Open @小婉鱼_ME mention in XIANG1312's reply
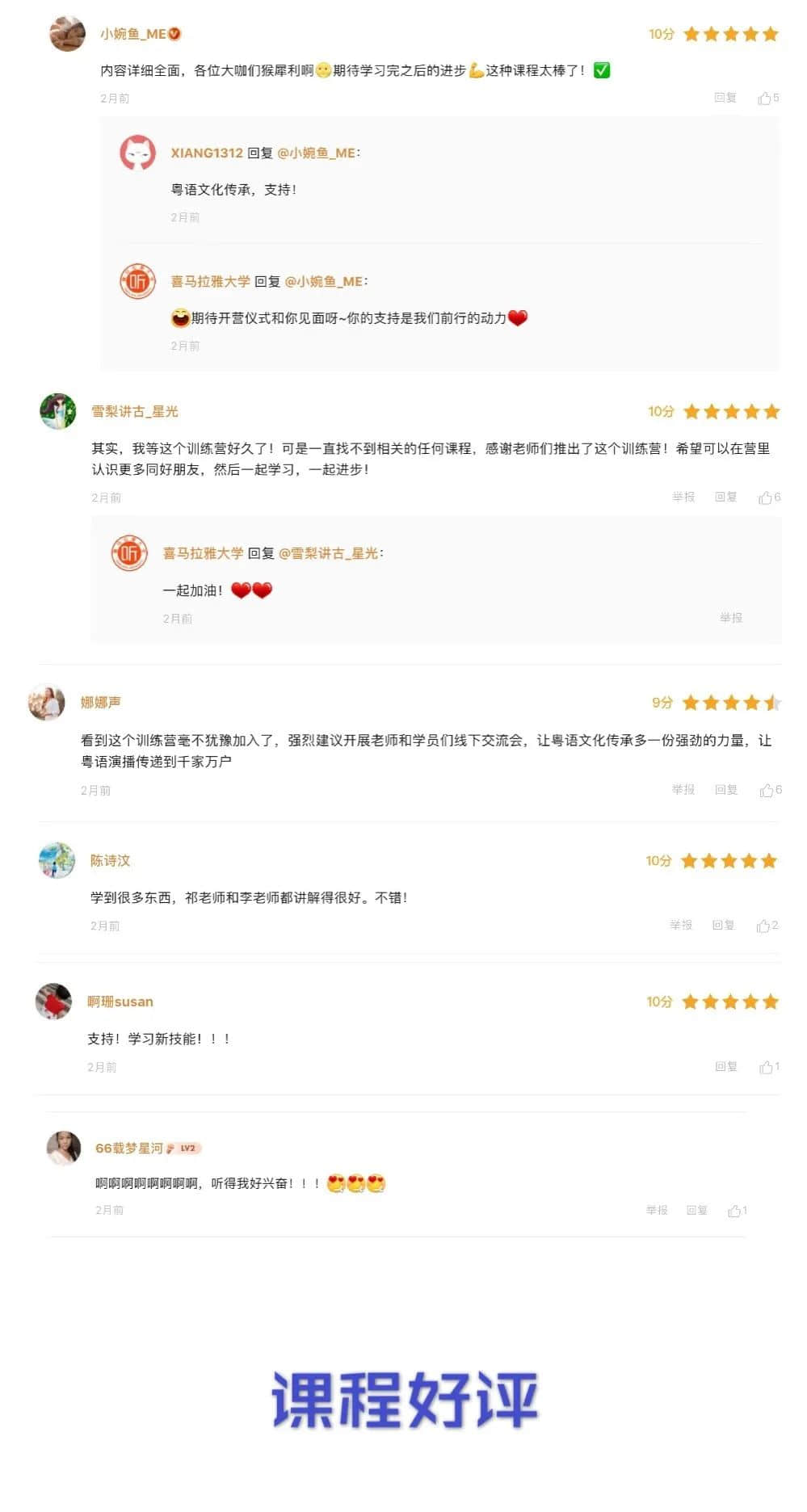The height and width of the screenshot is (1512, 807). coord(318,154)
